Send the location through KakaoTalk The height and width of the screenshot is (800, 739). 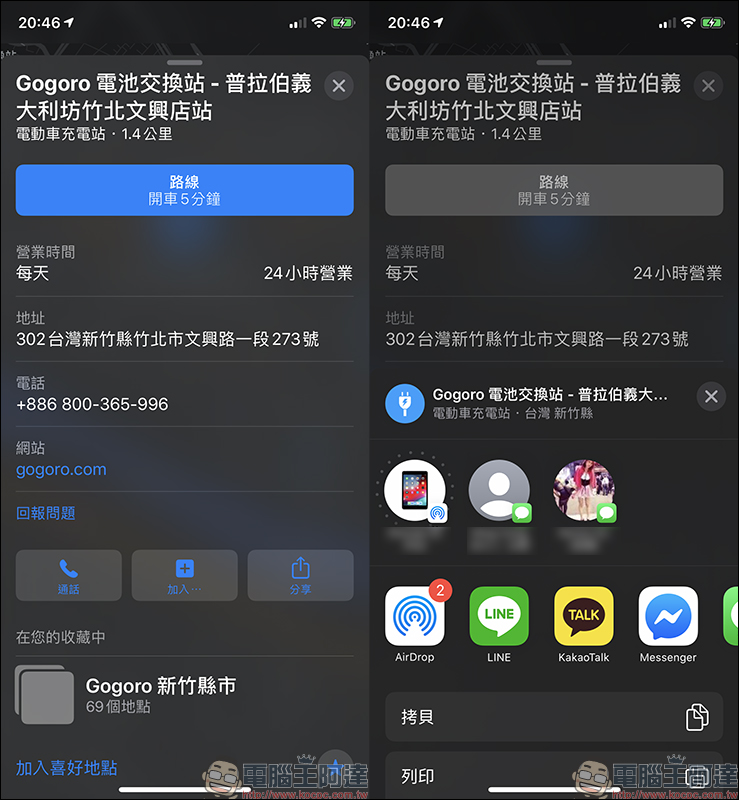(x=584, y=617)
